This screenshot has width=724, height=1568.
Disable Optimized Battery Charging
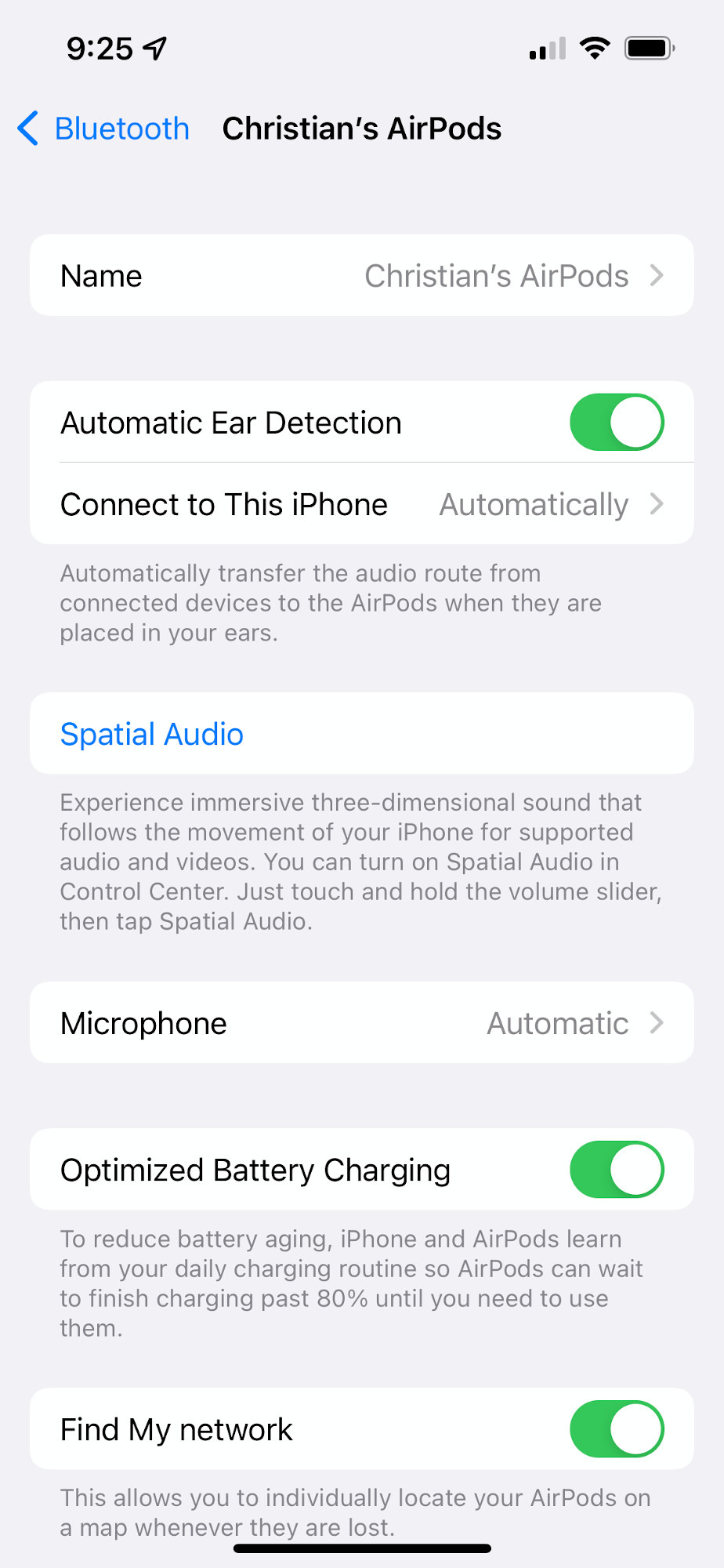point(616,1170)
